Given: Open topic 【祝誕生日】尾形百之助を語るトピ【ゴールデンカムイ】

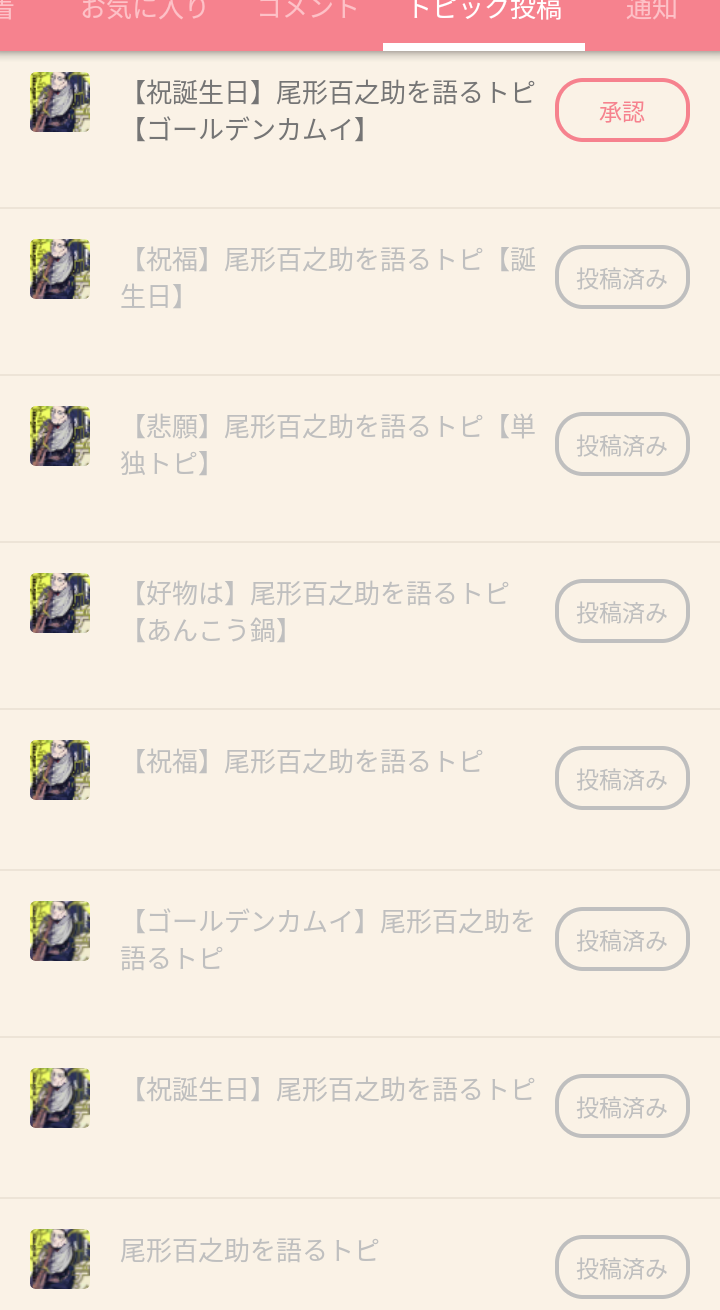Looking at the screenshot, I should (x=330, y=111).
